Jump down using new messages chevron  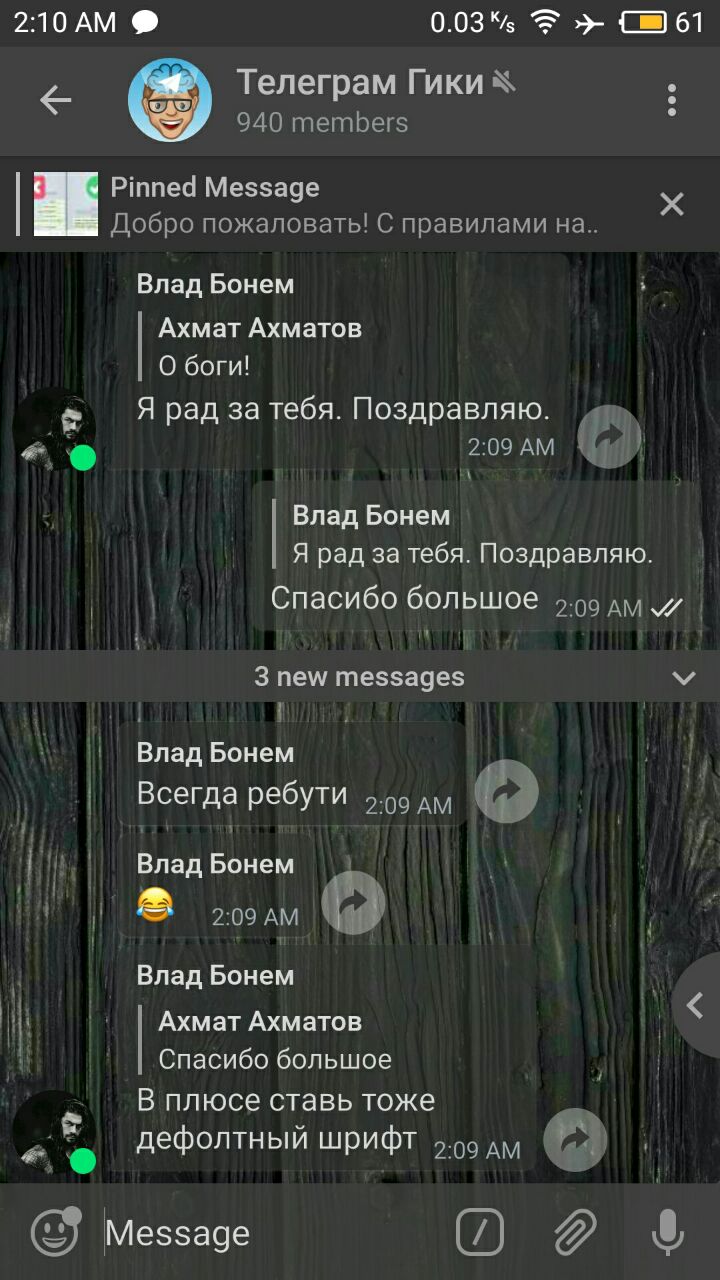683,678
